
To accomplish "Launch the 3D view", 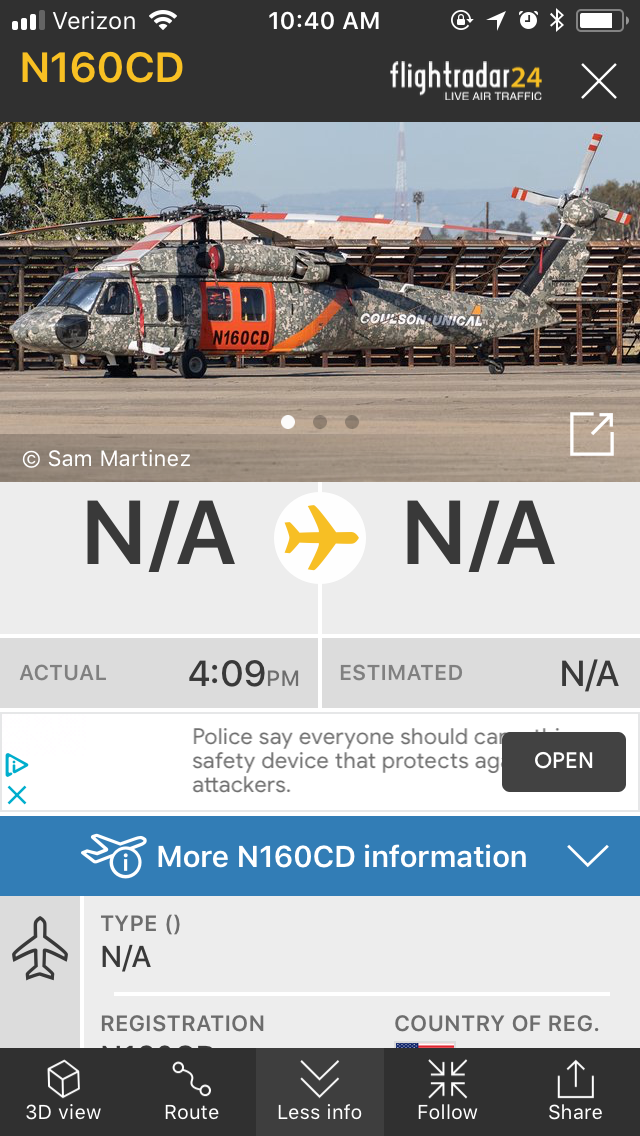I will [x=64, y=1092].
